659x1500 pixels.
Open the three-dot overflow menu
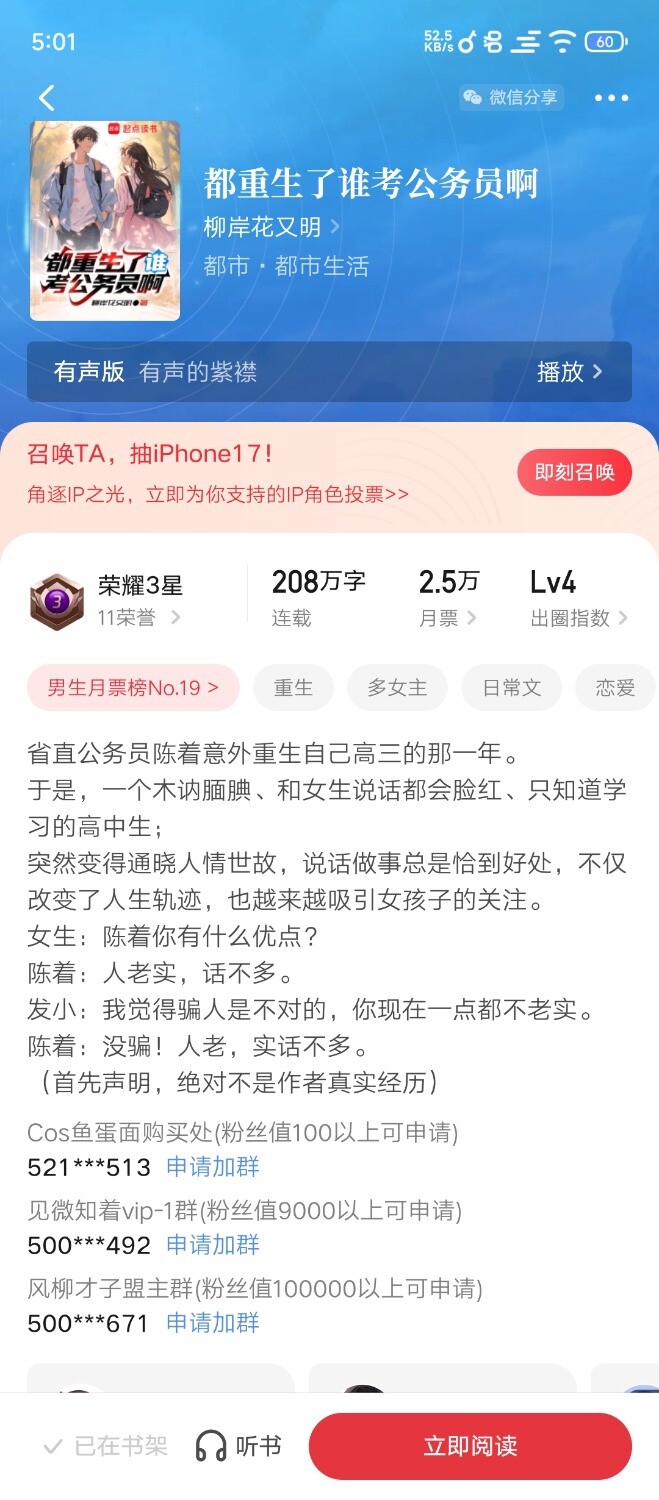611,98
